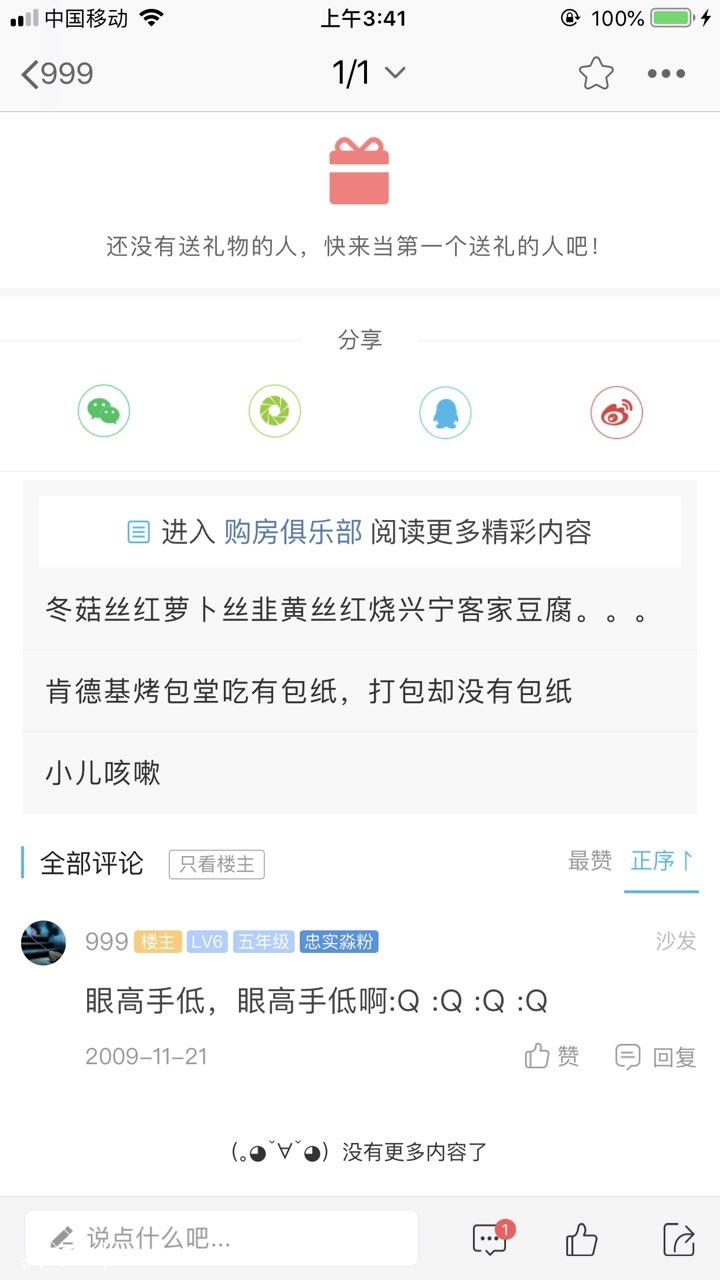Open the post about 冬菇丝红萝卜丝韭黄丝红烧兴宁客家豆腐
Screen dimensions: 720x1280
coord(347,610)
